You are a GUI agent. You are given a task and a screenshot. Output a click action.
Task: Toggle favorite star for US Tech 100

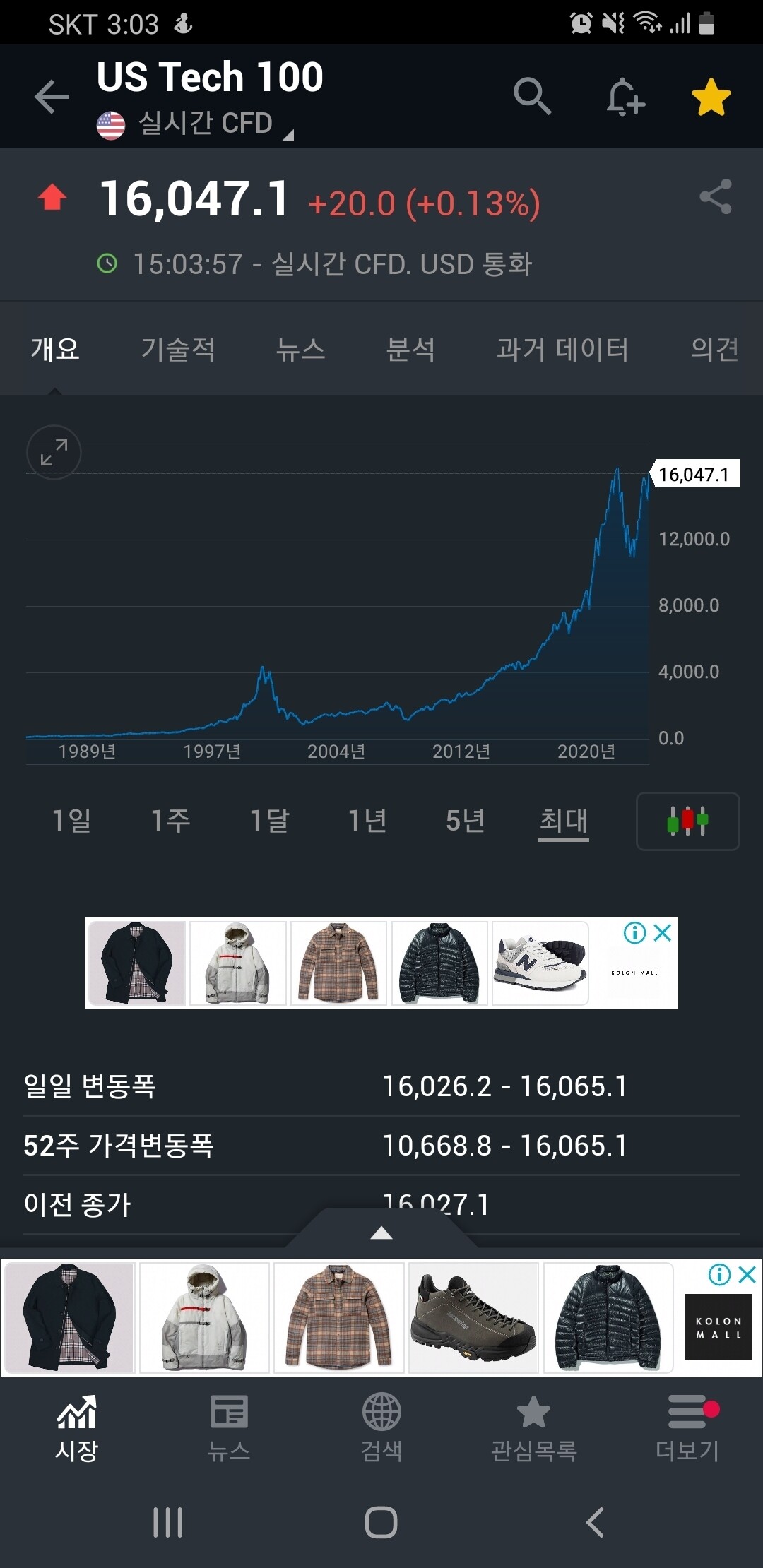(711, 97)
